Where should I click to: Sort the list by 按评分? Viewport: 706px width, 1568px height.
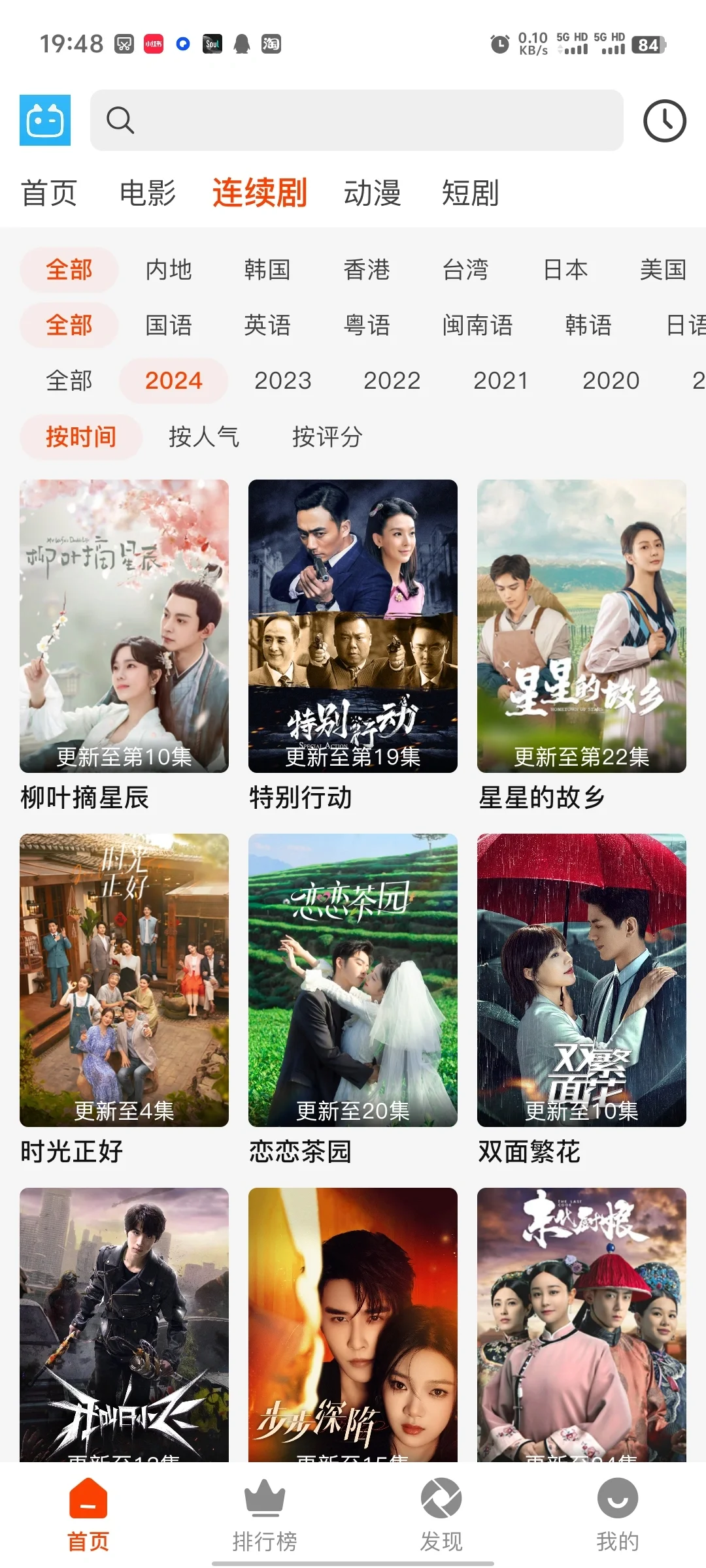click(x=327, y=436)
